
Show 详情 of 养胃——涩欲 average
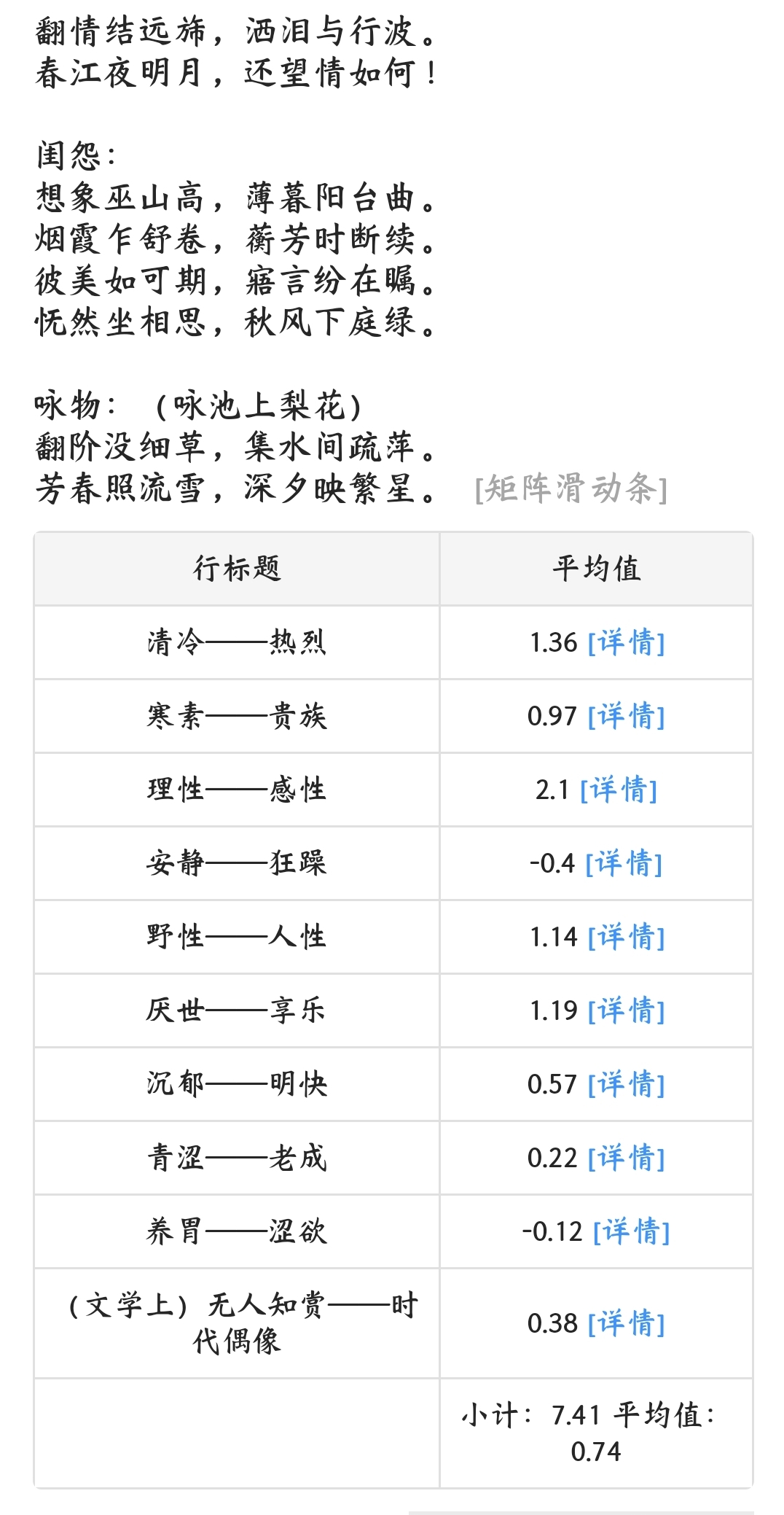(x=632, y=1232)
